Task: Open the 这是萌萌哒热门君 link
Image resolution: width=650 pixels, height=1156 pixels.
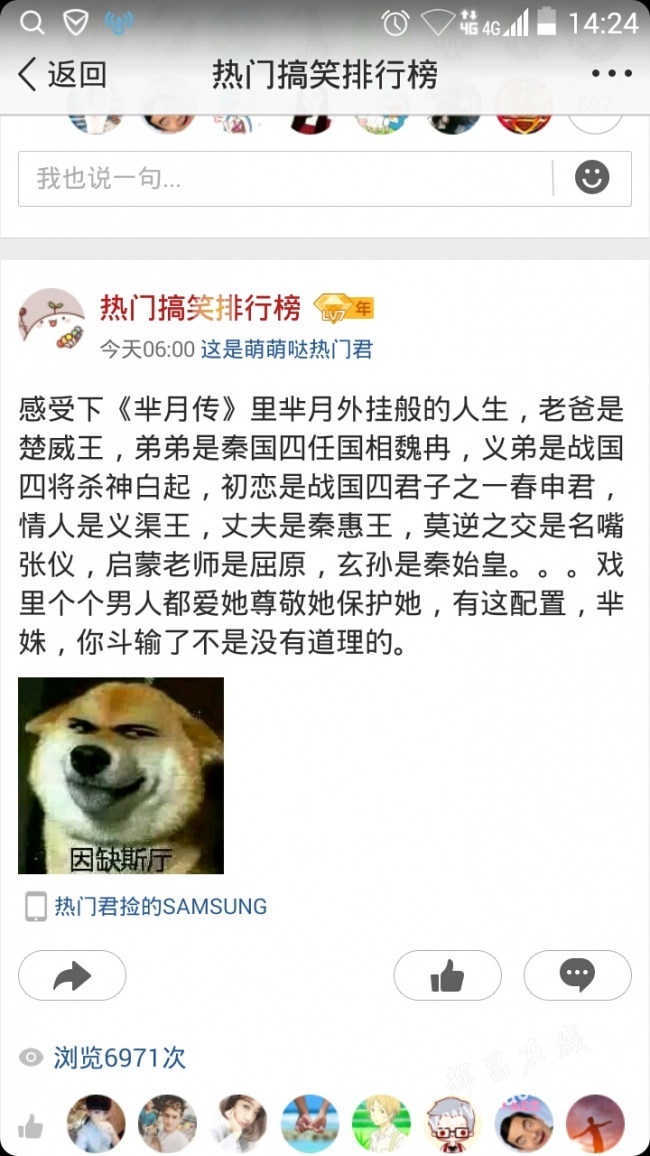Action: [x=287, y=349]
